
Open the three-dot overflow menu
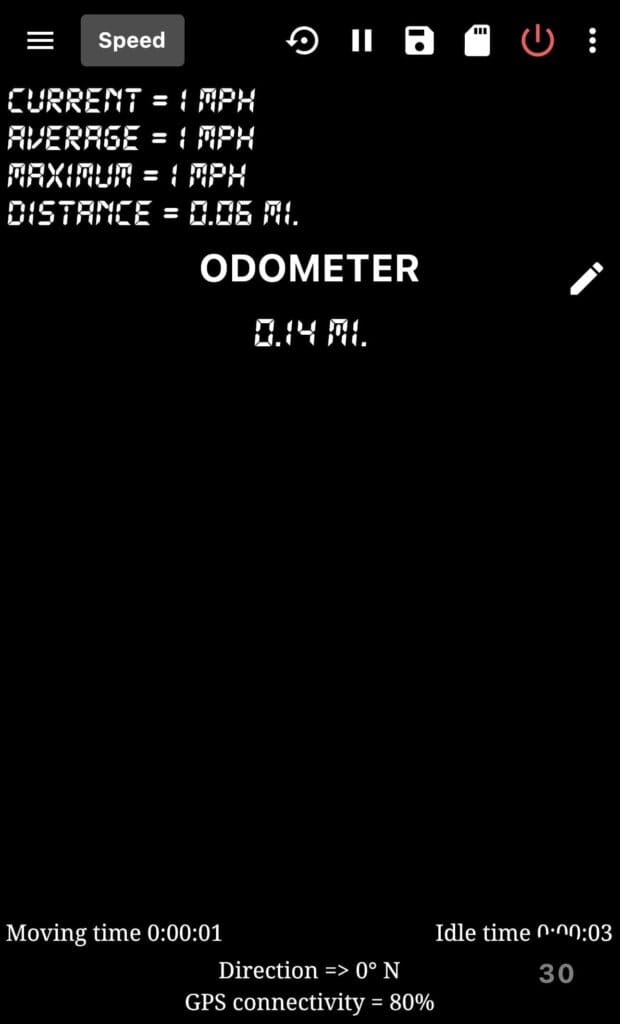point(592,40)
